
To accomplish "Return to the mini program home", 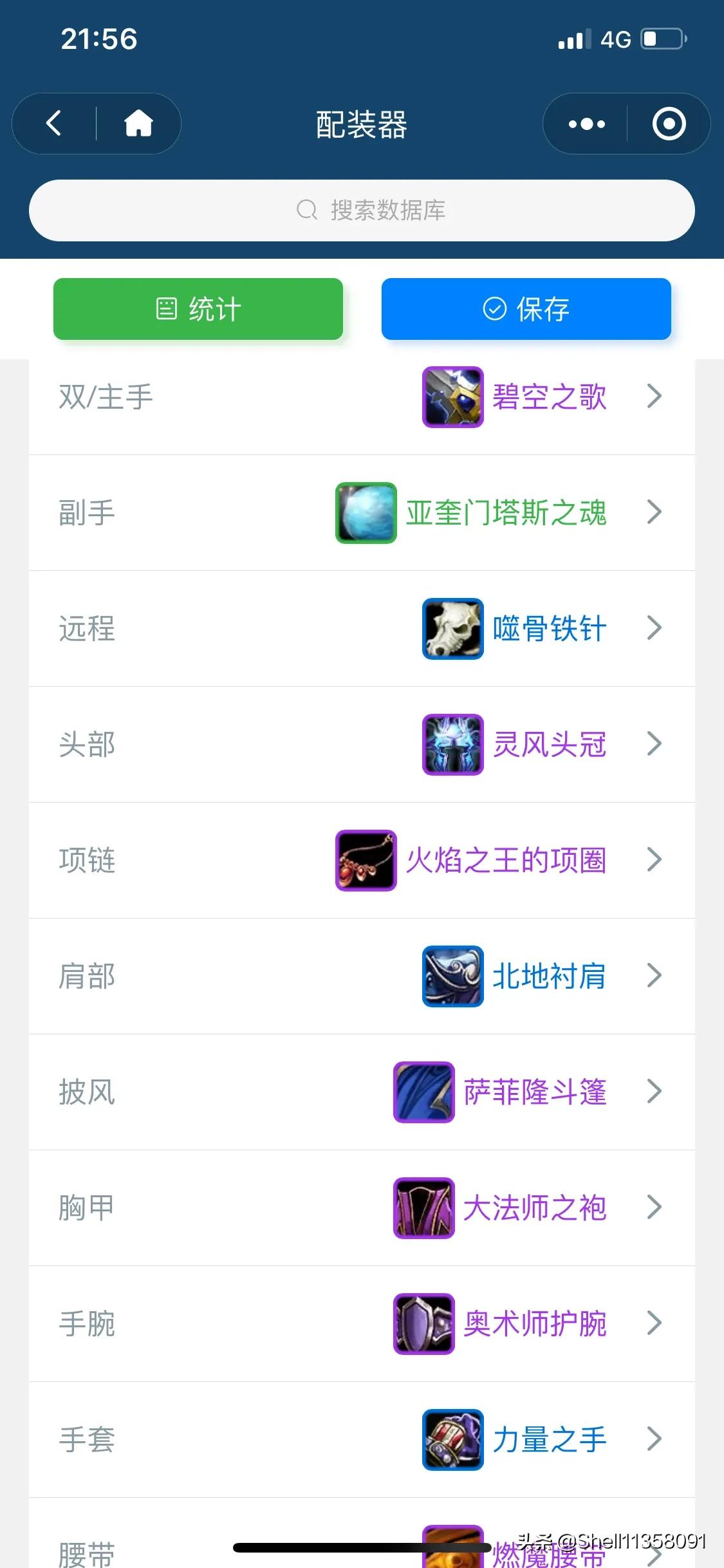I will 138,123.
